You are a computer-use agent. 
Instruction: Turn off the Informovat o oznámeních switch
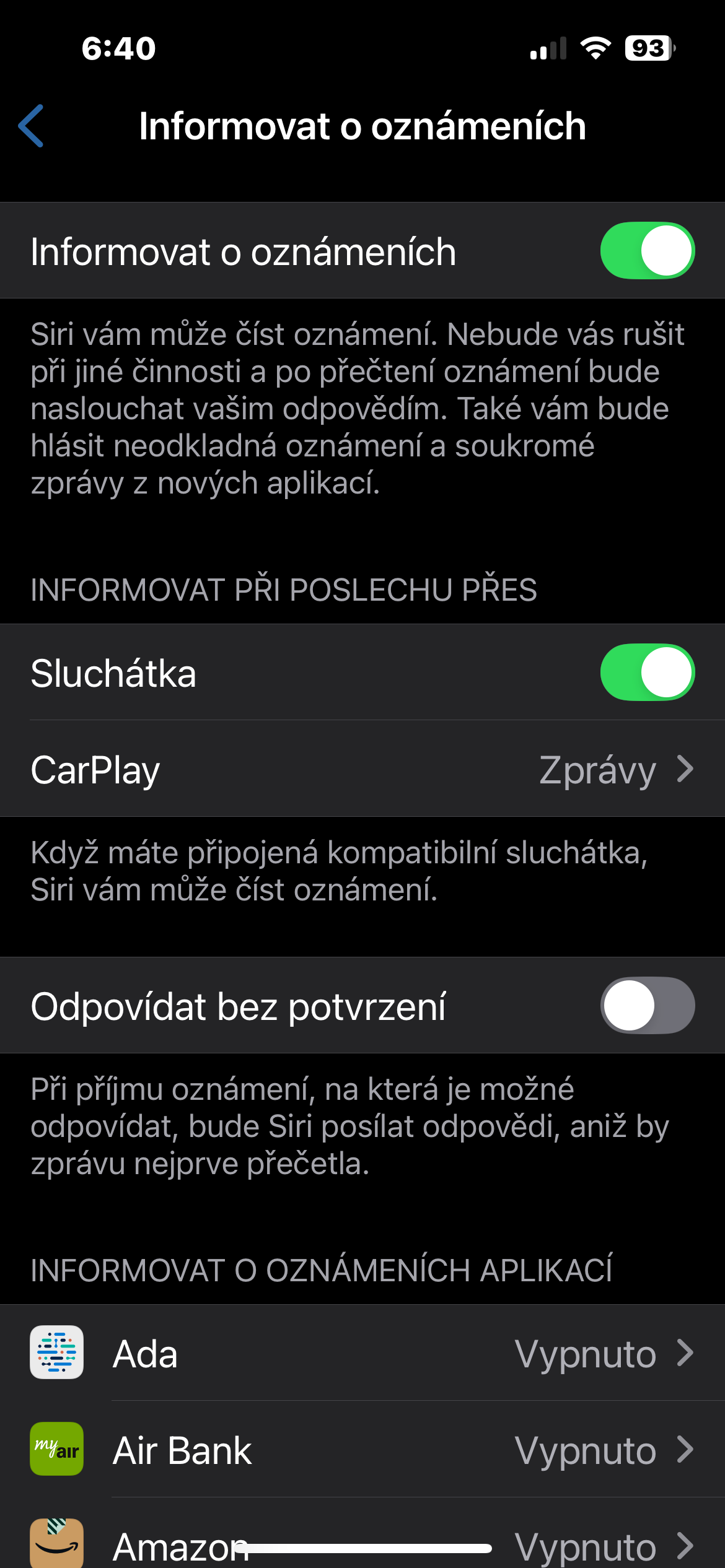click(x=647, y=251)
